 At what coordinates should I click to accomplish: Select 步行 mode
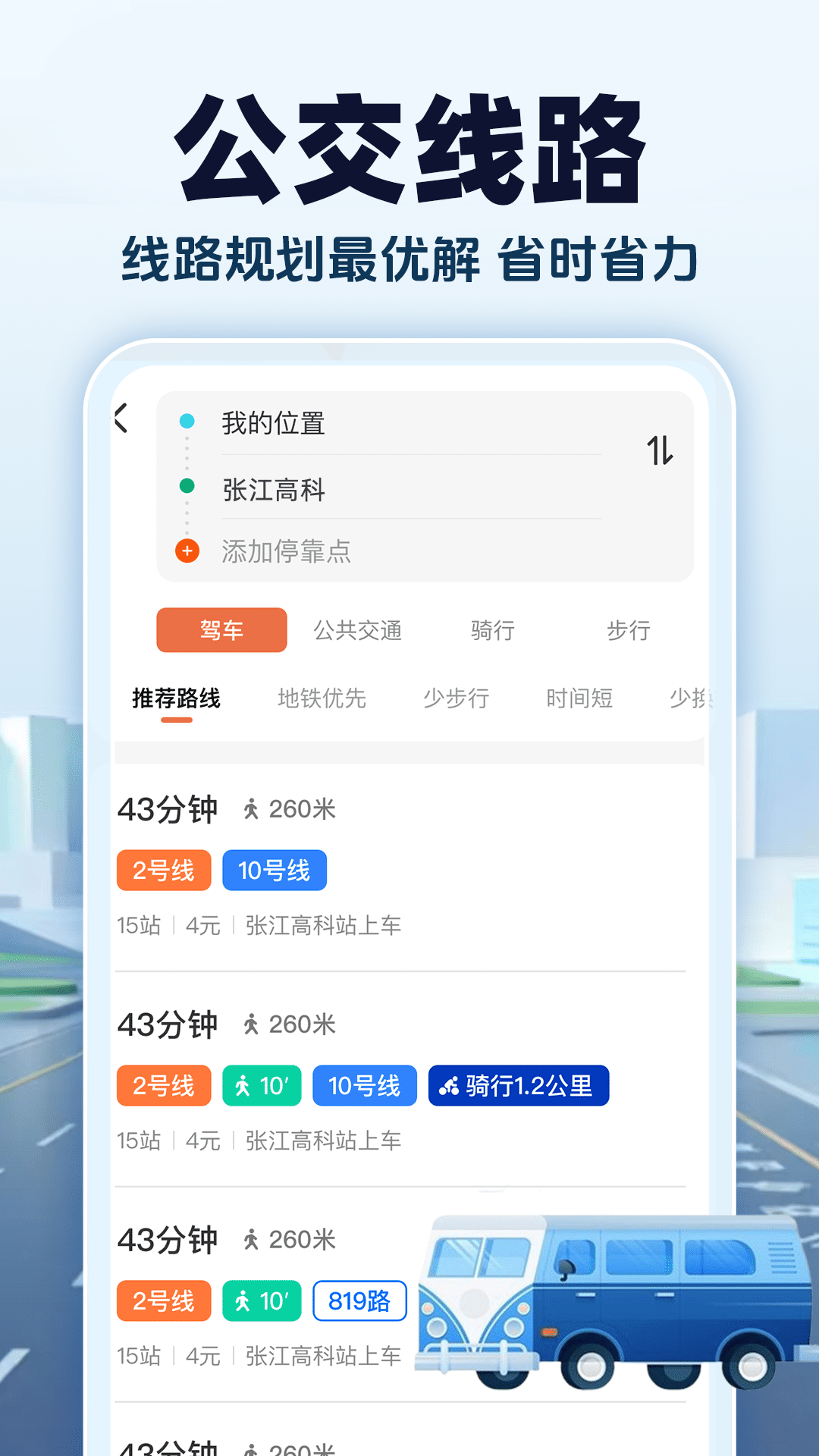[x=628, y=630]
